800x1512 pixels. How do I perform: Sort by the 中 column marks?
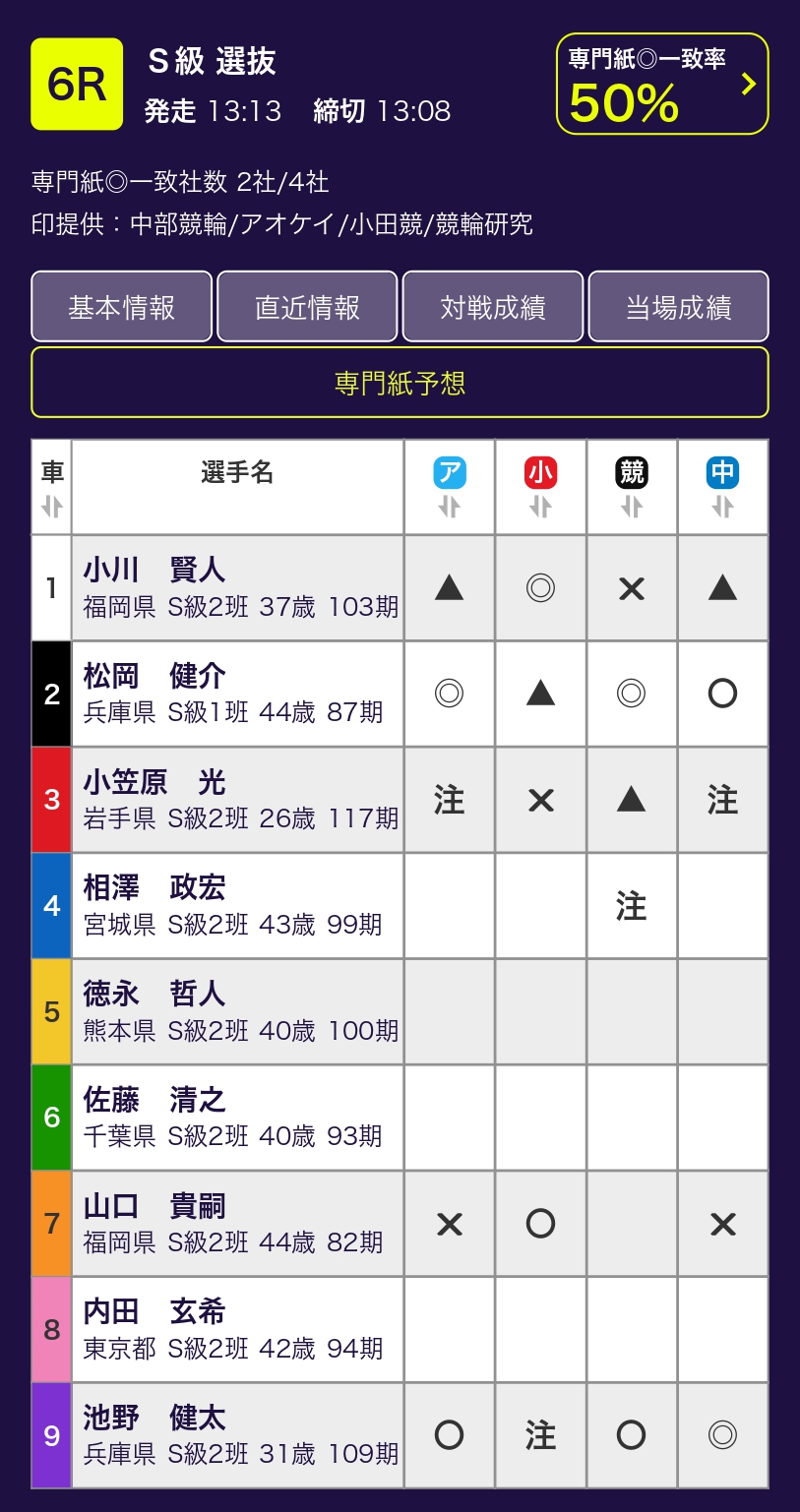pyautogui.click(x=722, y=506)
